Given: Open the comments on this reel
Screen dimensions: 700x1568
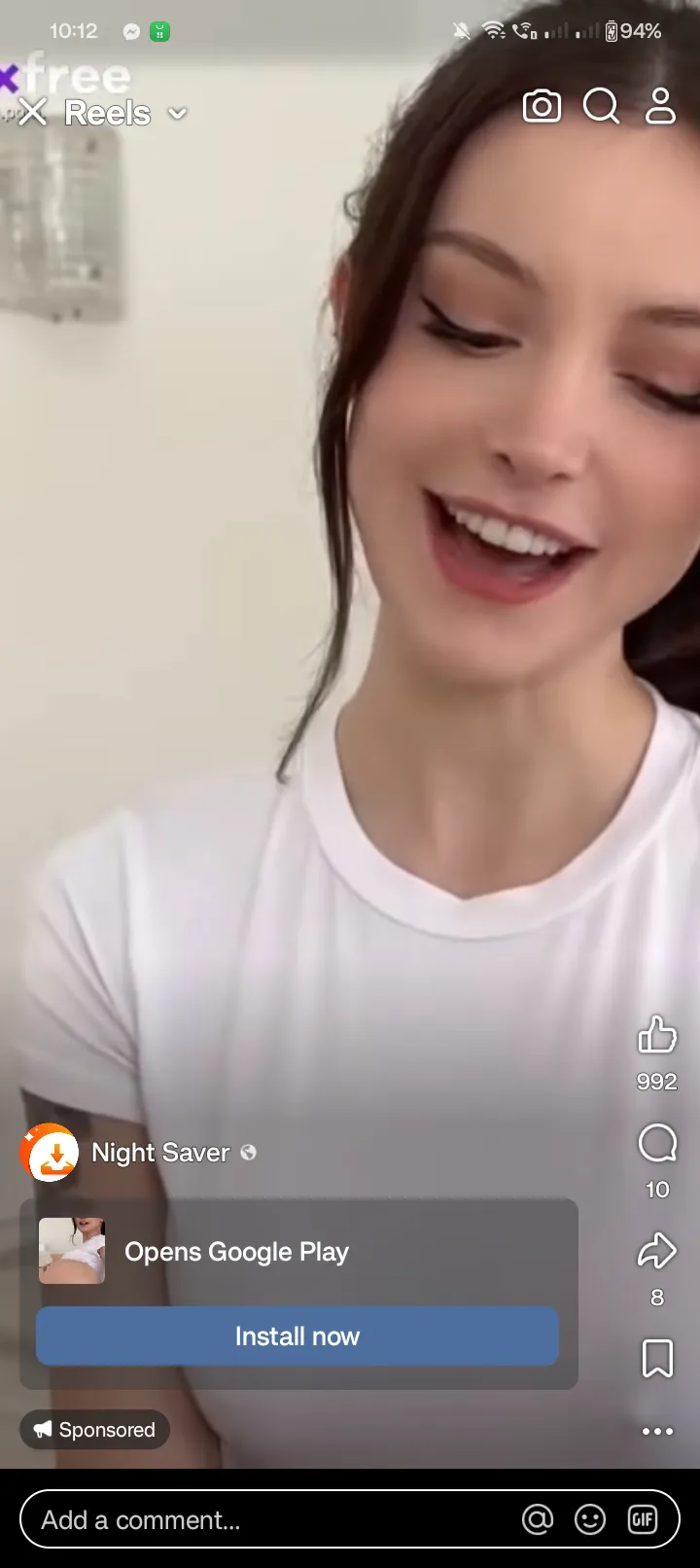Looking at the screenshot, I should [657, 1143].
